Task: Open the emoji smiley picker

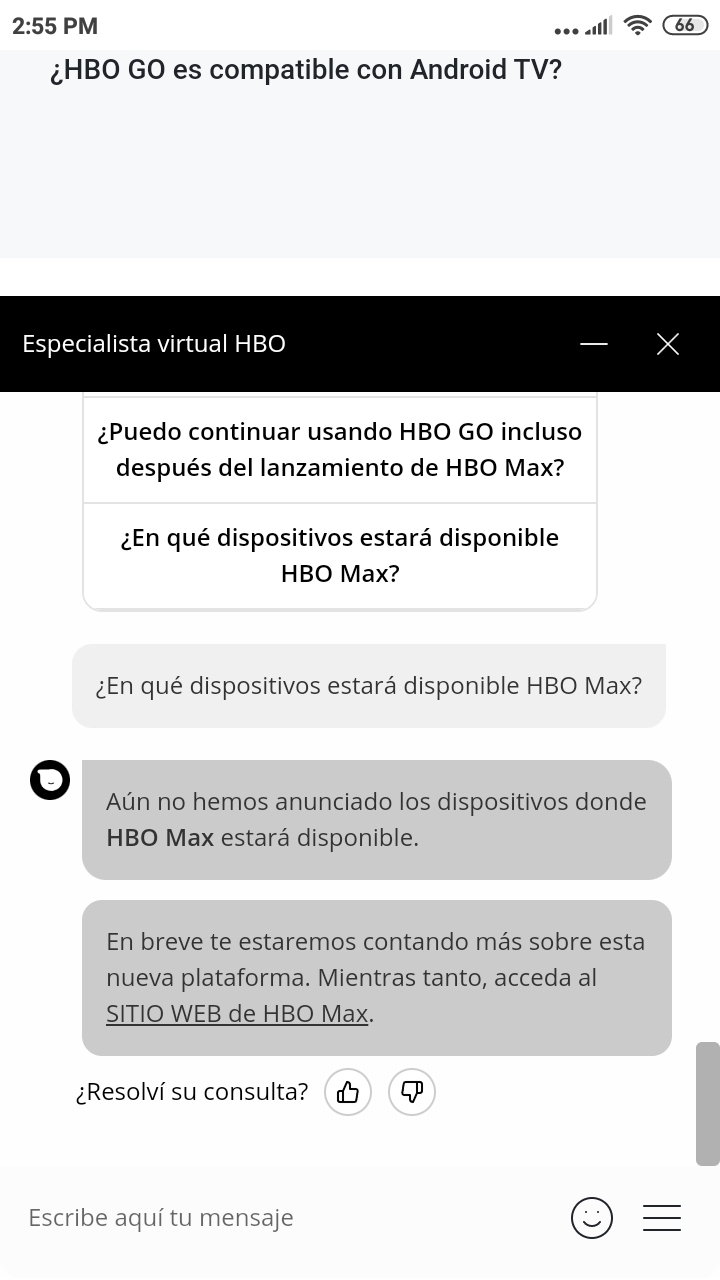Action: tap(591, 1218)
